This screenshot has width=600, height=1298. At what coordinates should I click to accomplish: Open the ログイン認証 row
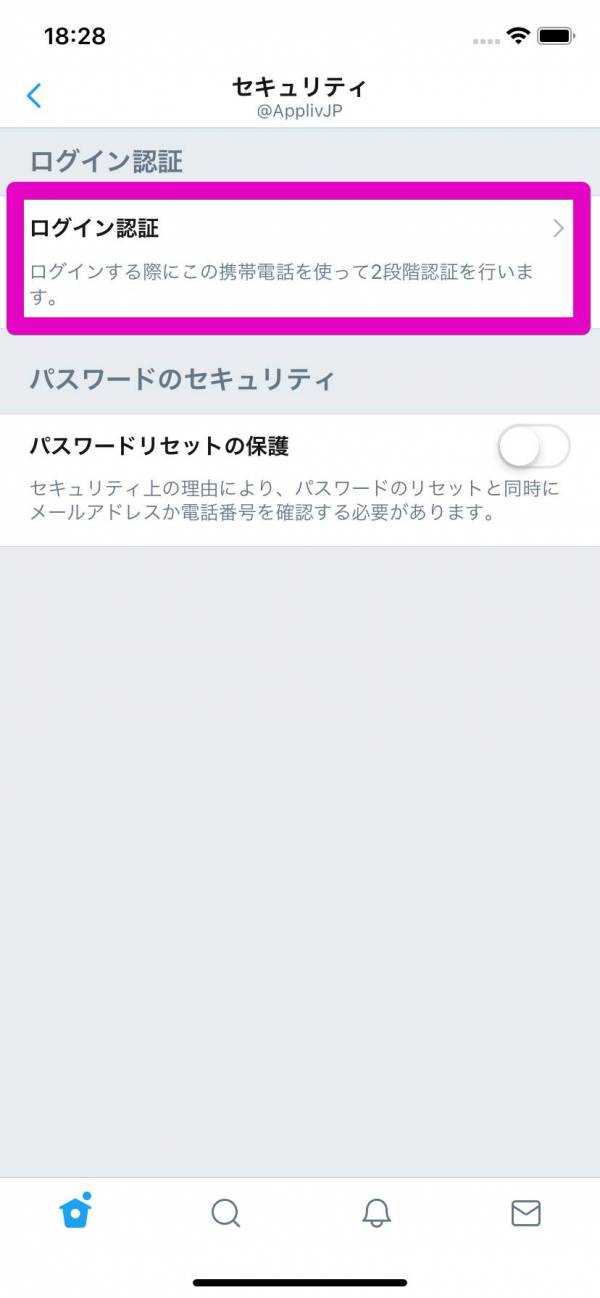coord(299,258)
